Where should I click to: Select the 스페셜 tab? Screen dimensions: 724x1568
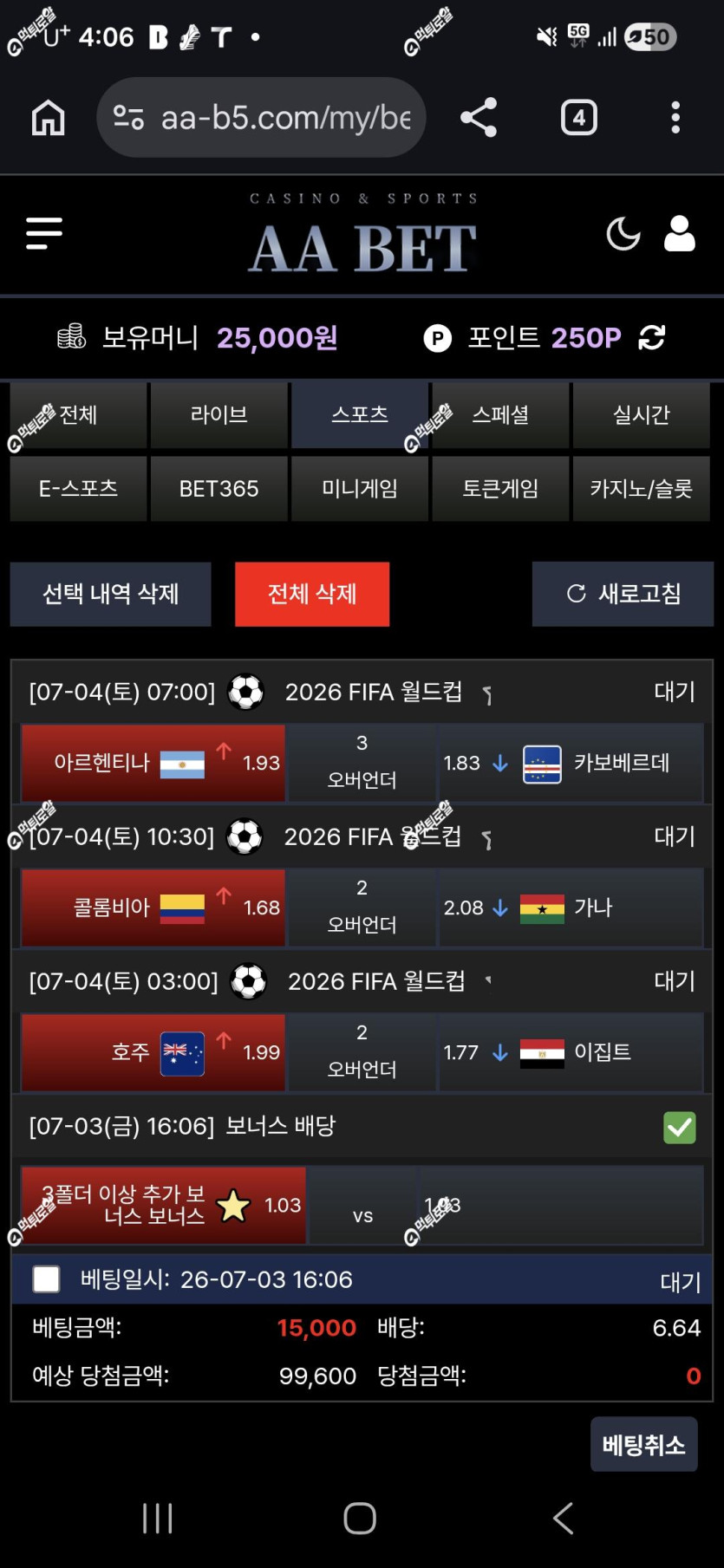(x=500, y=415)
